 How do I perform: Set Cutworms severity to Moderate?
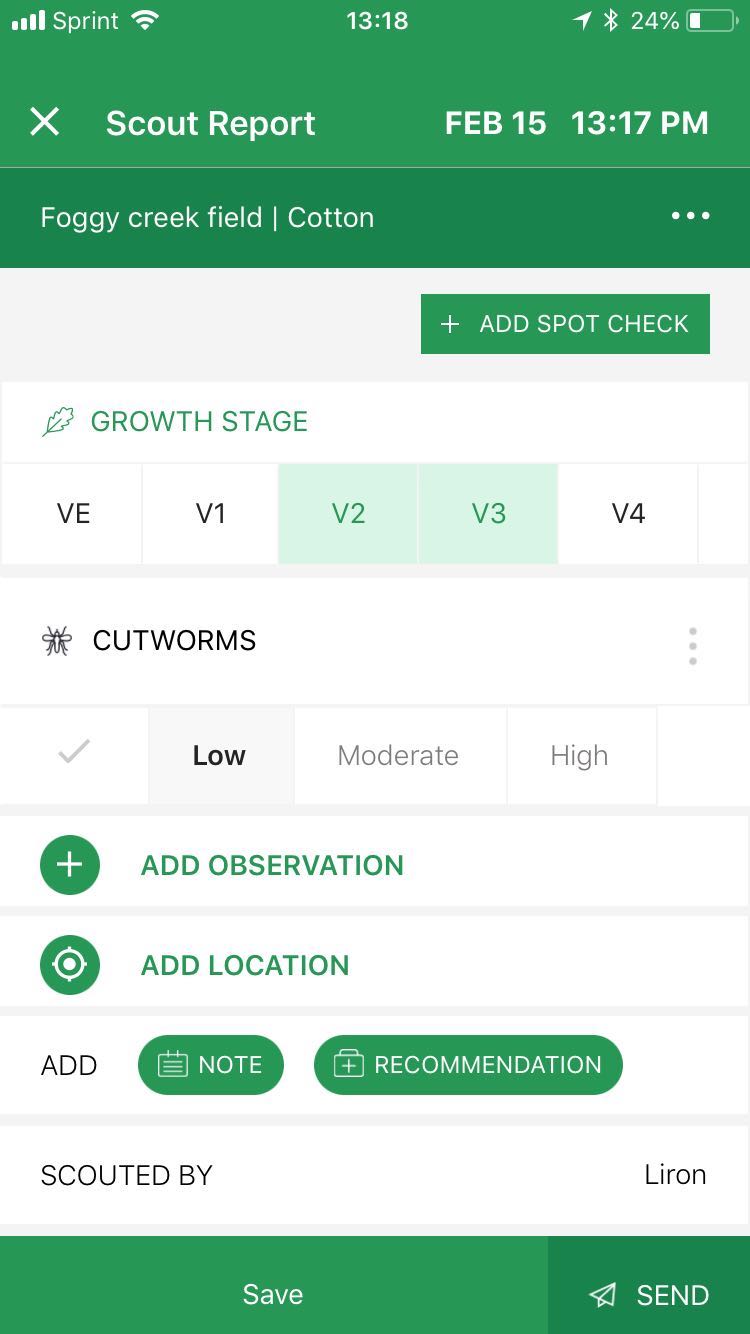click(399, 755)
